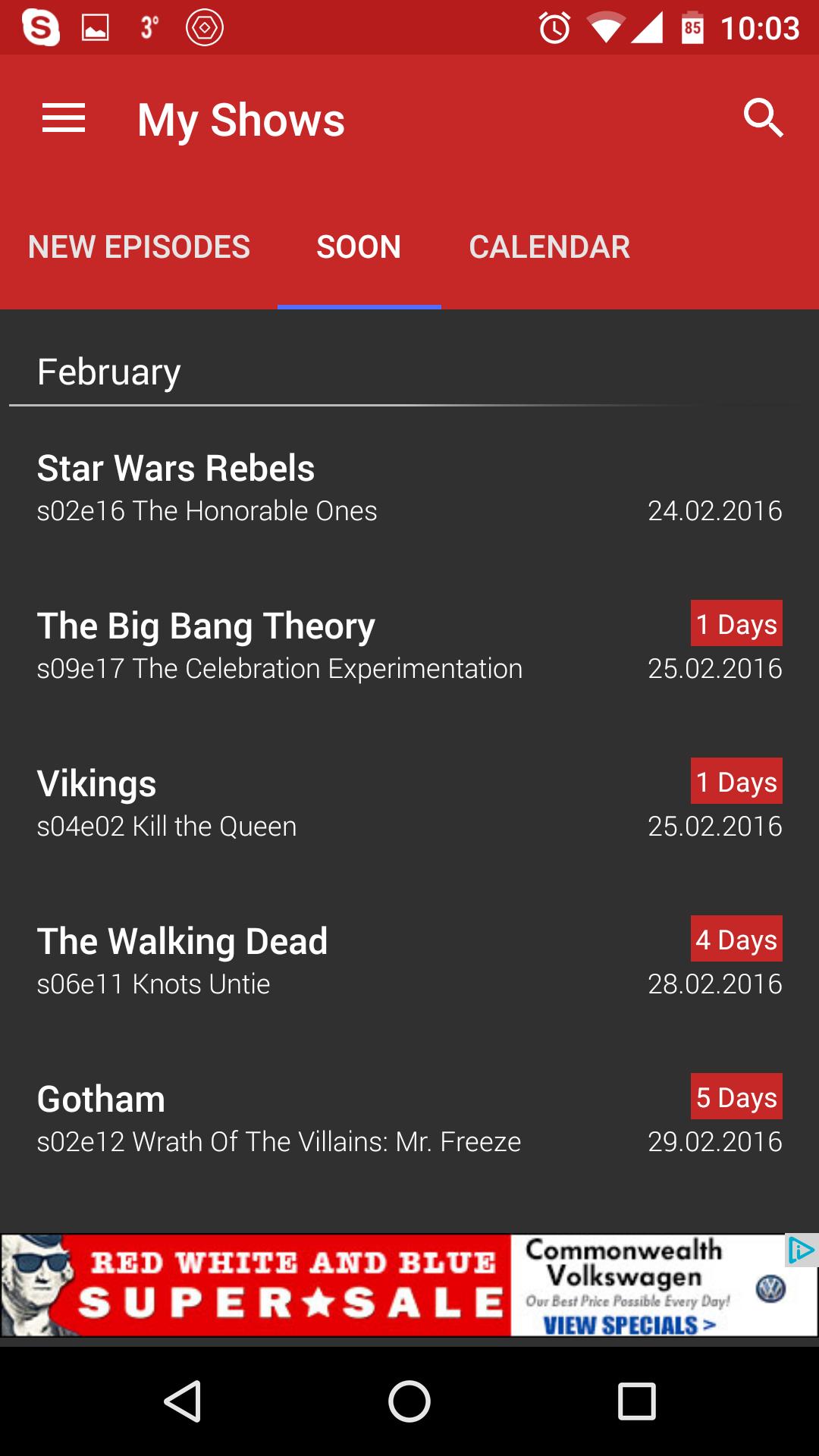Select the SOON tab
The width and height of the screenshot is (819, 1456).
(x=359, y=246)
